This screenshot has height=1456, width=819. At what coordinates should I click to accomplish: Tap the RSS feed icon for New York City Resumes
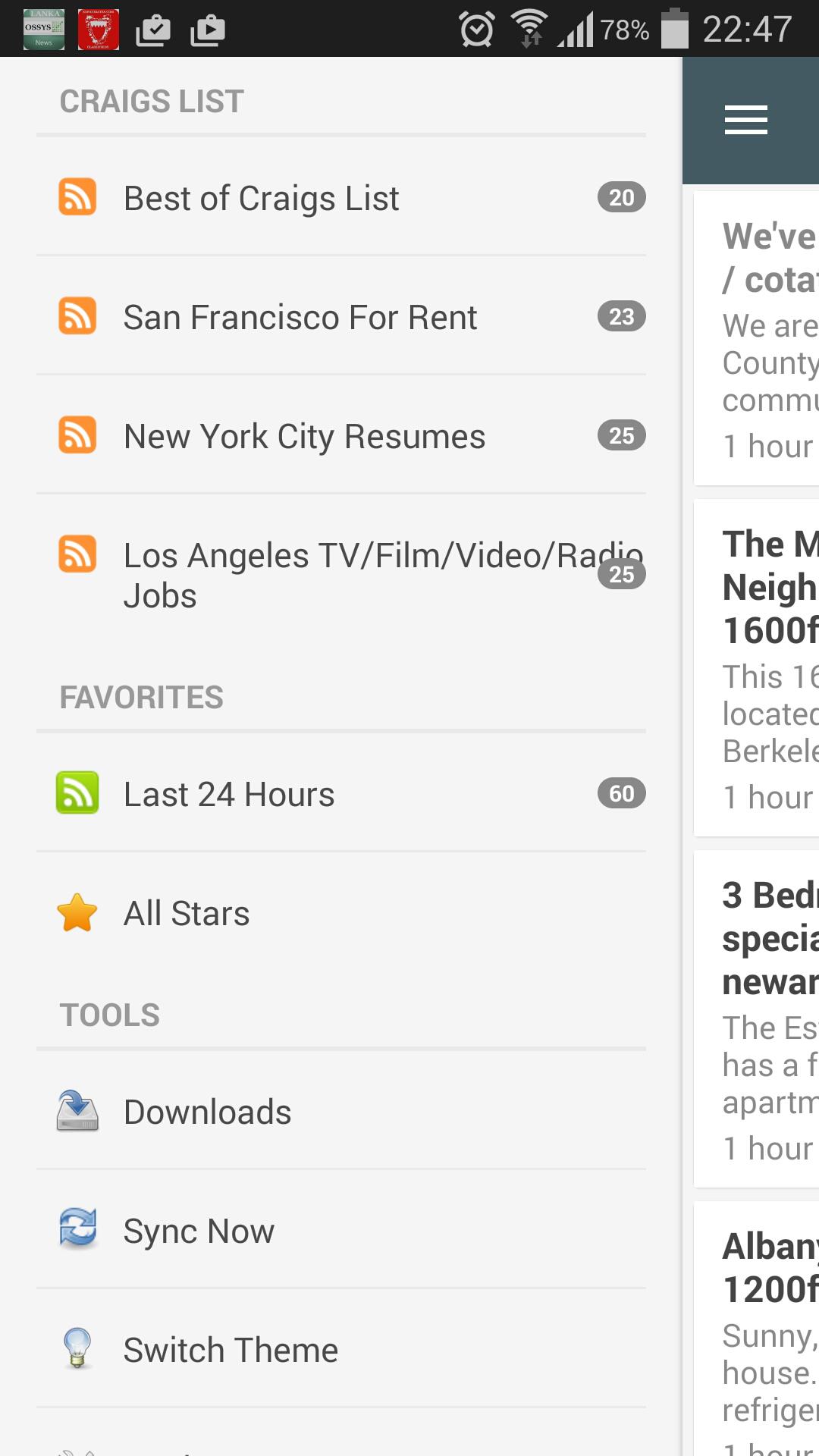(77, 435)
